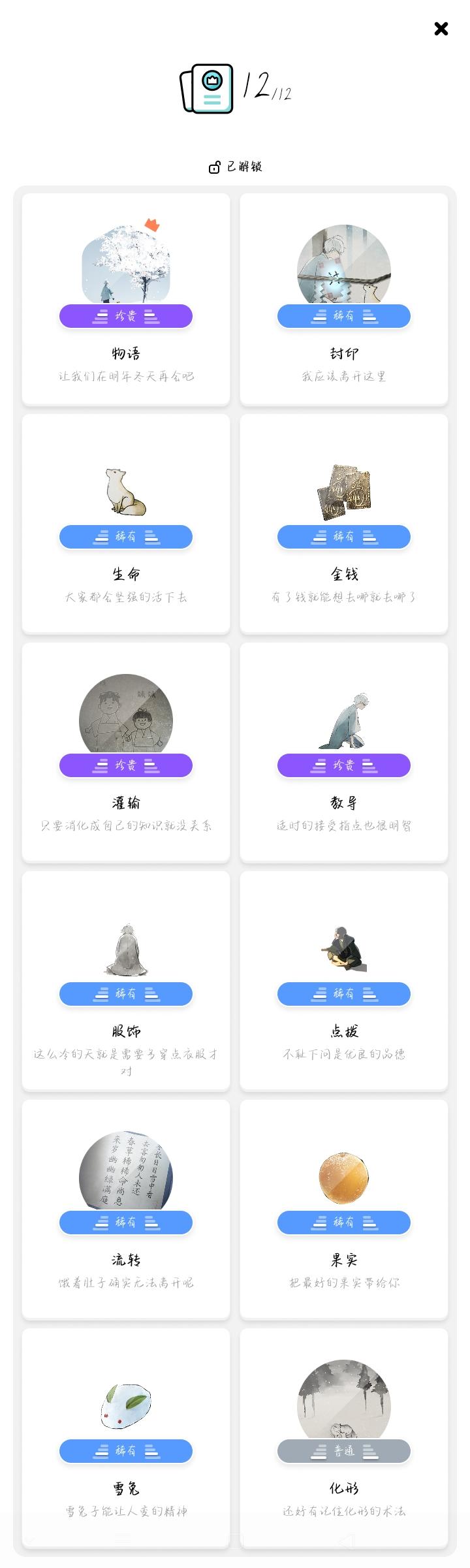Open the 物语 card
This screenshot has width=470, height=1568.
coord(126,299)
